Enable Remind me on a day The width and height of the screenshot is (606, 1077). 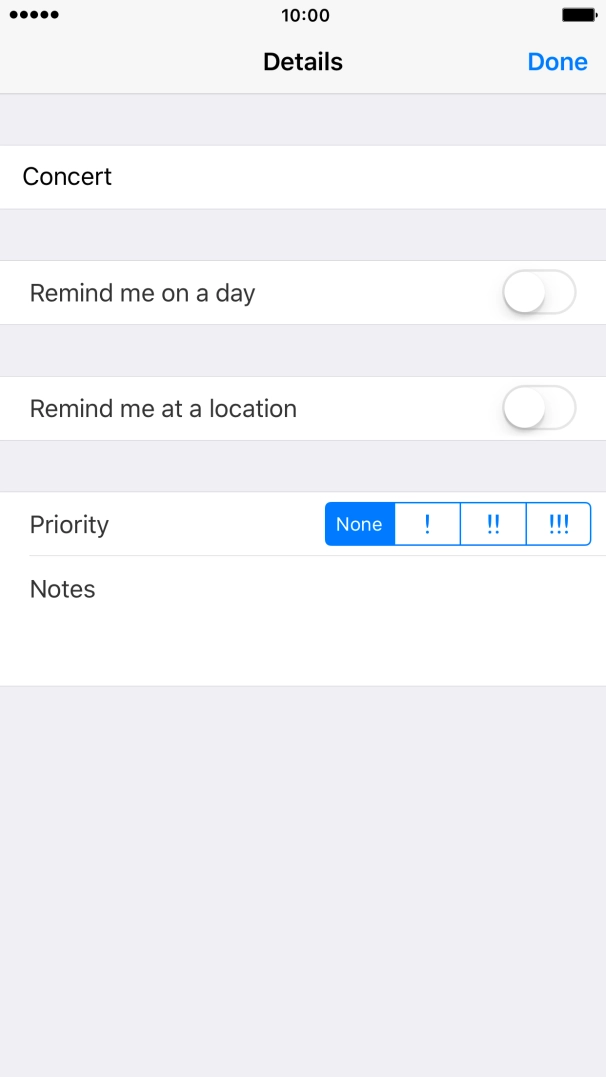(539, 293)
